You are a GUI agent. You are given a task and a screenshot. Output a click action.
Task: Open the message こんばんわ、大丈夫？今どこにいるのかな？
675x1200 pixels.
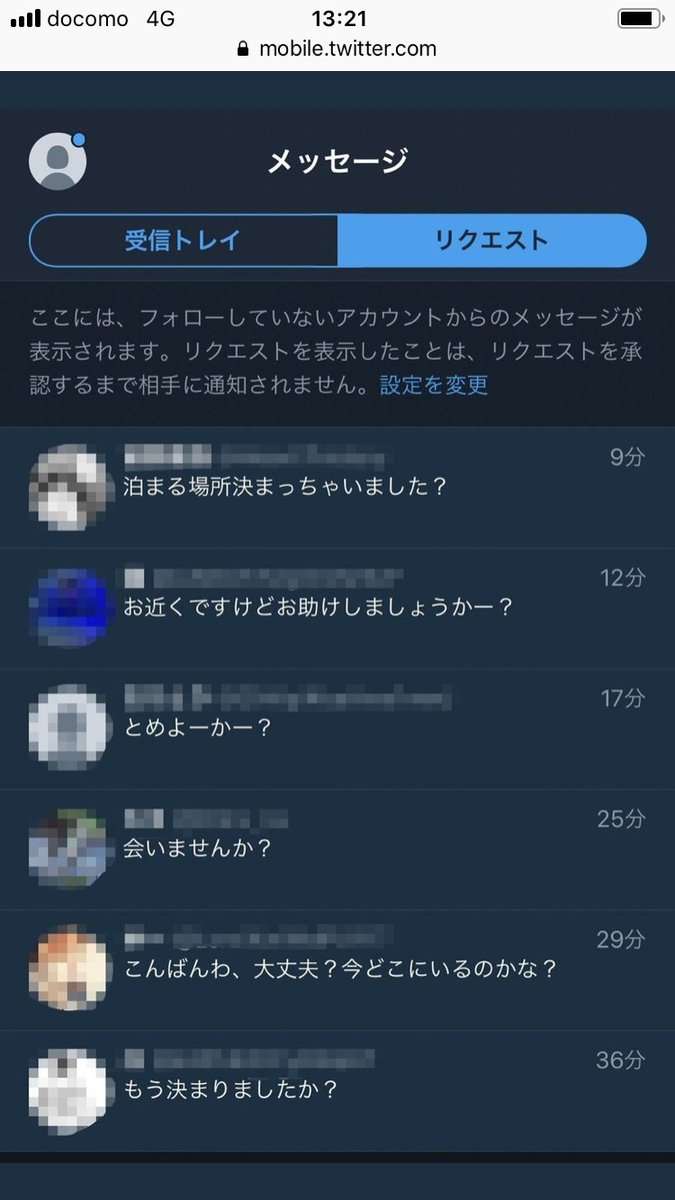[x=337, y=969]
